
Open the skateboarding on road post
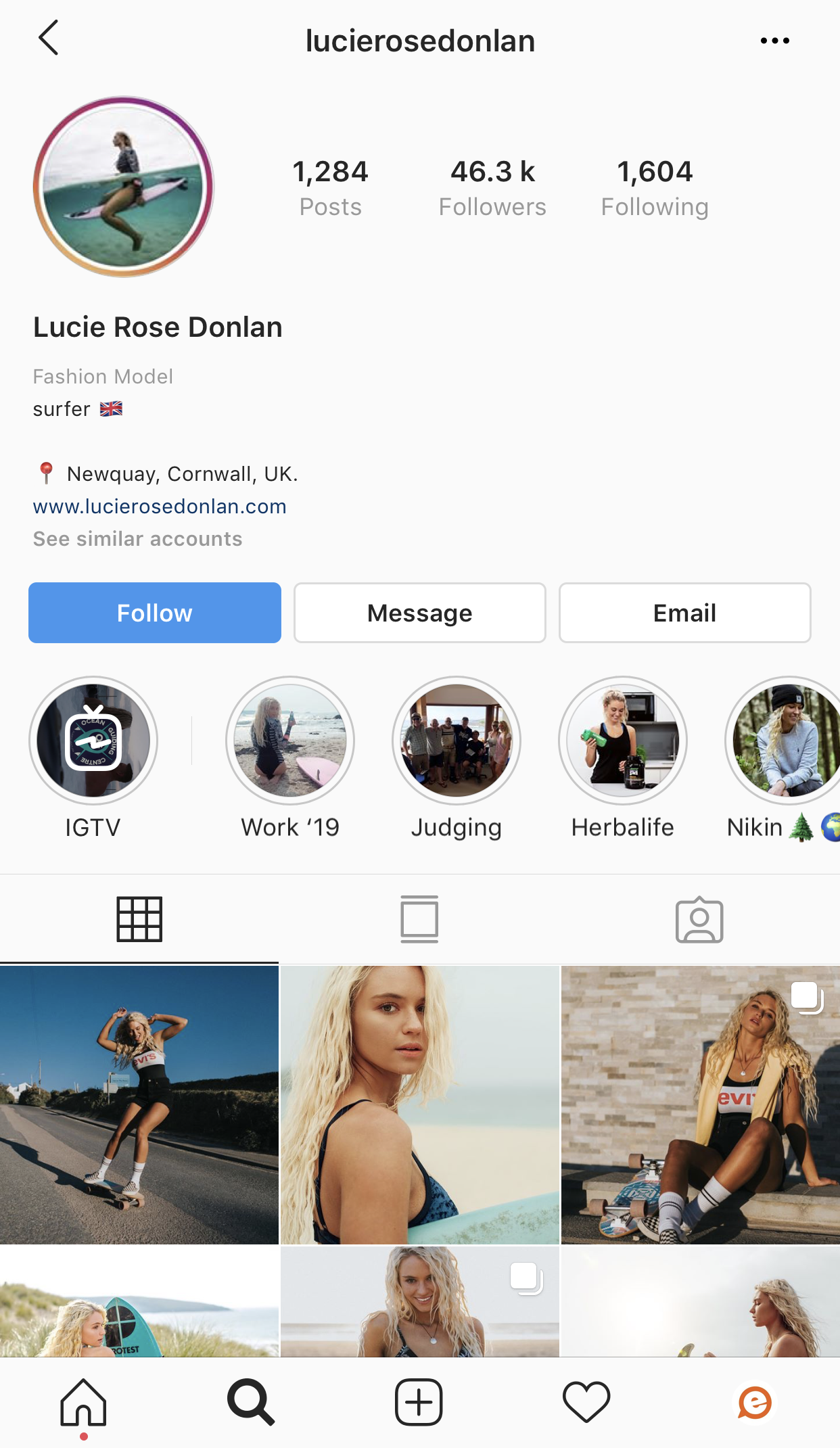pyautogui.click(x=139, y=1104)
